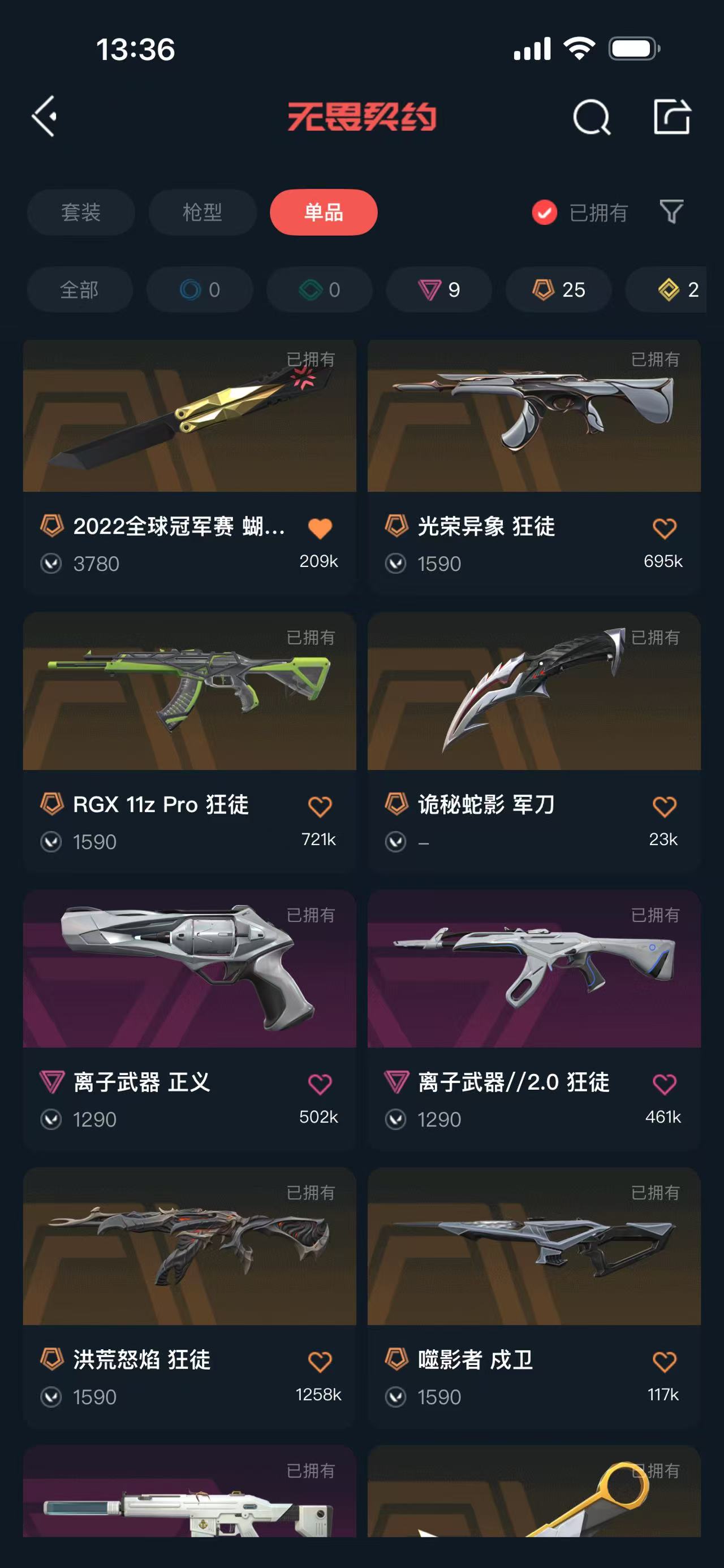Viewport: 724px width, 1568px height.
Task: Go back using the top-left arrow
Action: [x=45, y=116]
